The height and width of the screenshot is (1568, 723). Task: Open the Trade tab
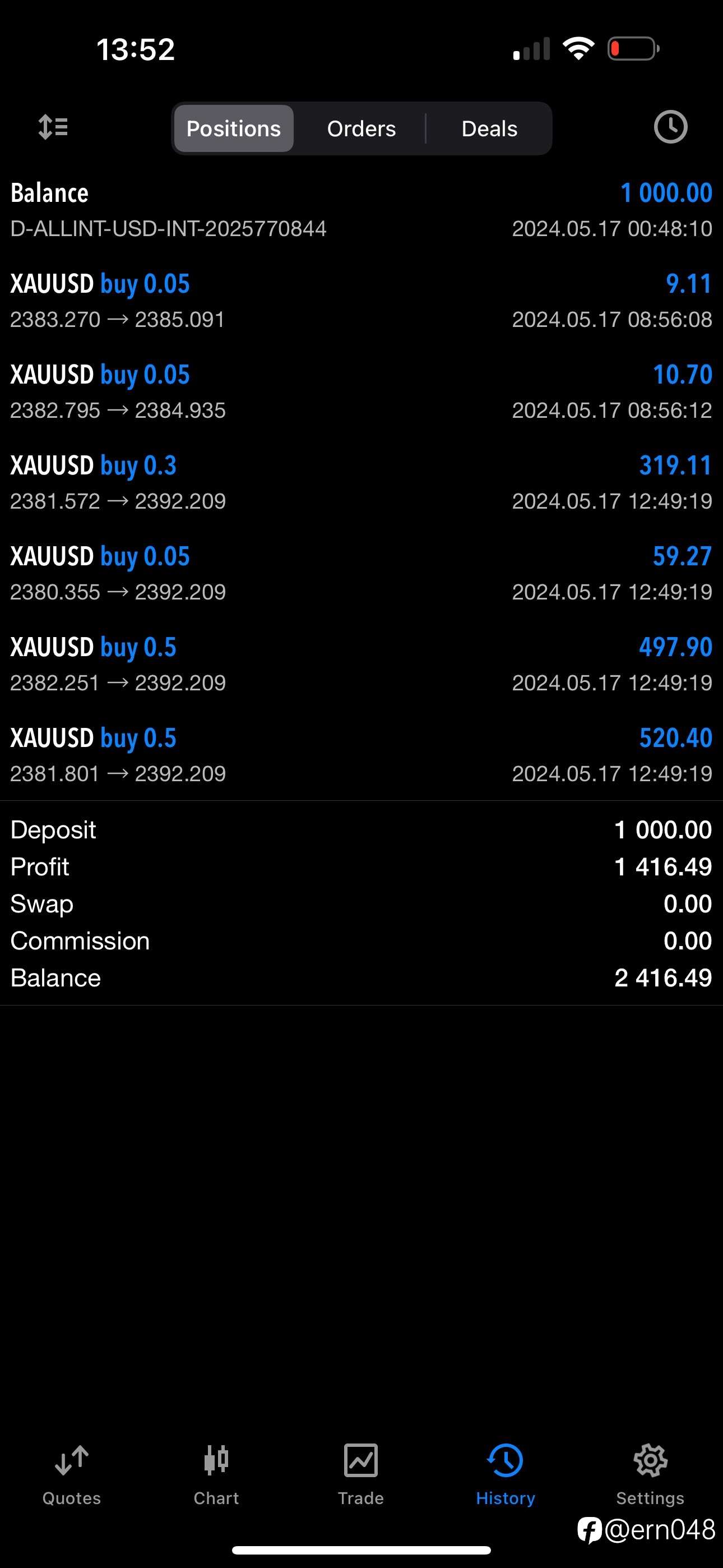click(x=361, y=1474)
